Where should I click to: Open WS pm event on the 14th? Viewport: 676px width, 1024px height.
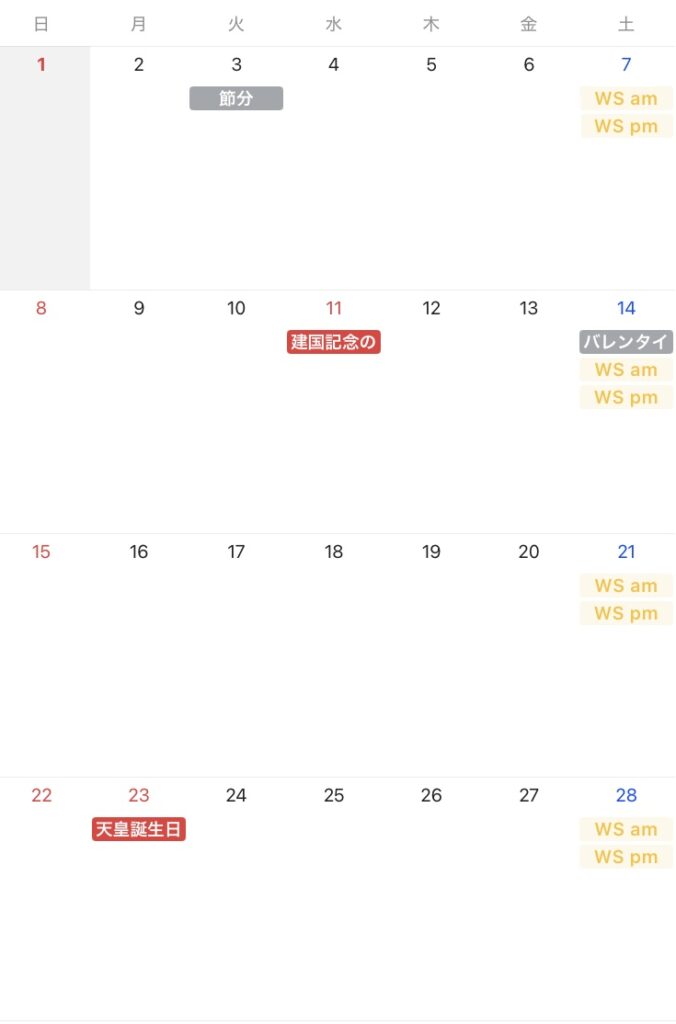click(626, 398)
